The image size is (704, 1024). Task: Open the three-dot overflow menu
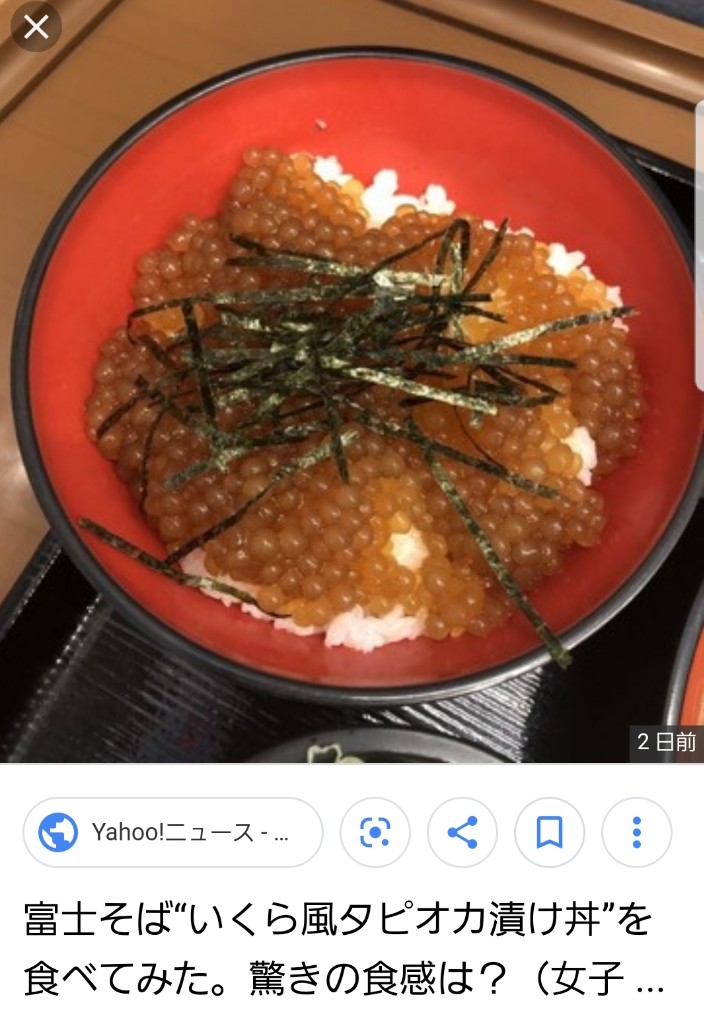click(636, 832)
